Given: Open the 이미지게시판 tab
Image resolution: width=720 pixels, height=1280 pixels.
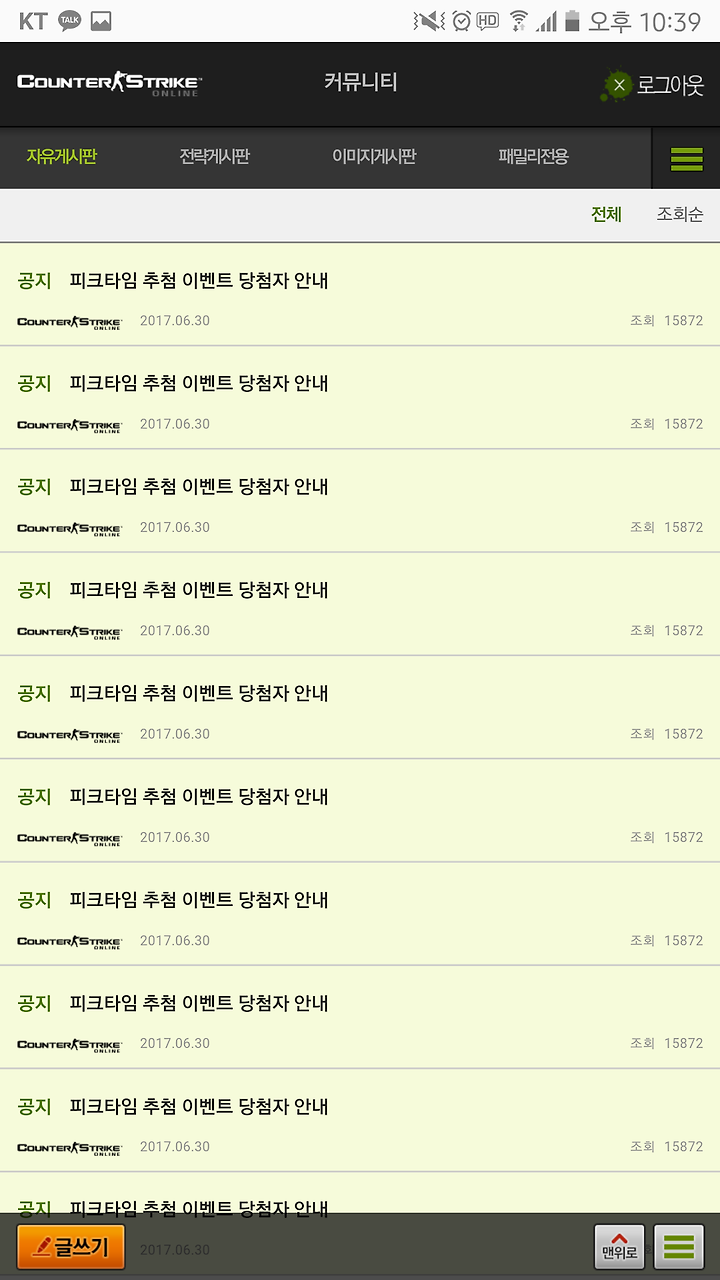Looking at the screenshot, I should pyautogui.click(x=374, y=157).
